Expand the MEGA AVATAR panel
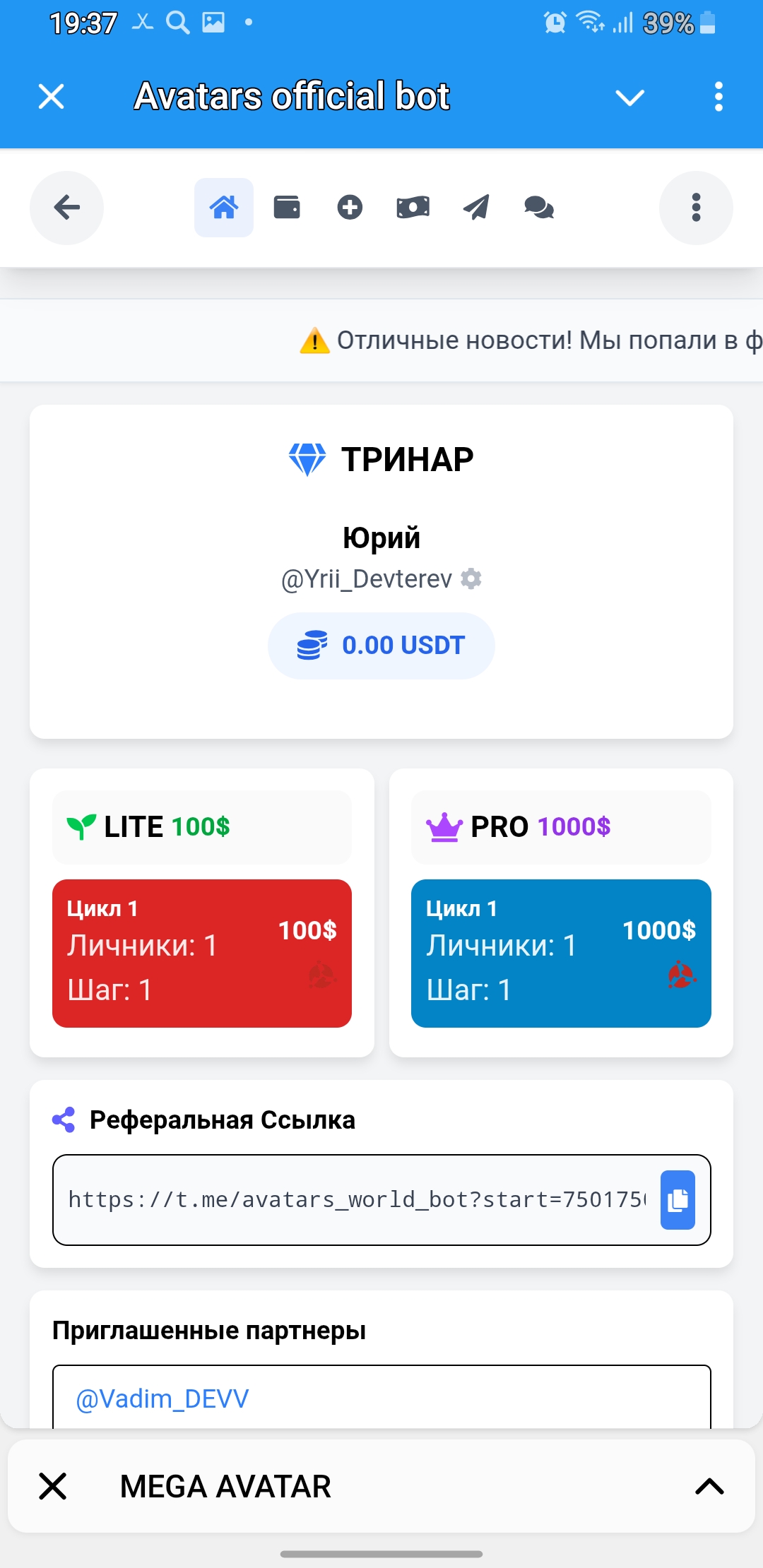763x1568 pixels. 709,1487
